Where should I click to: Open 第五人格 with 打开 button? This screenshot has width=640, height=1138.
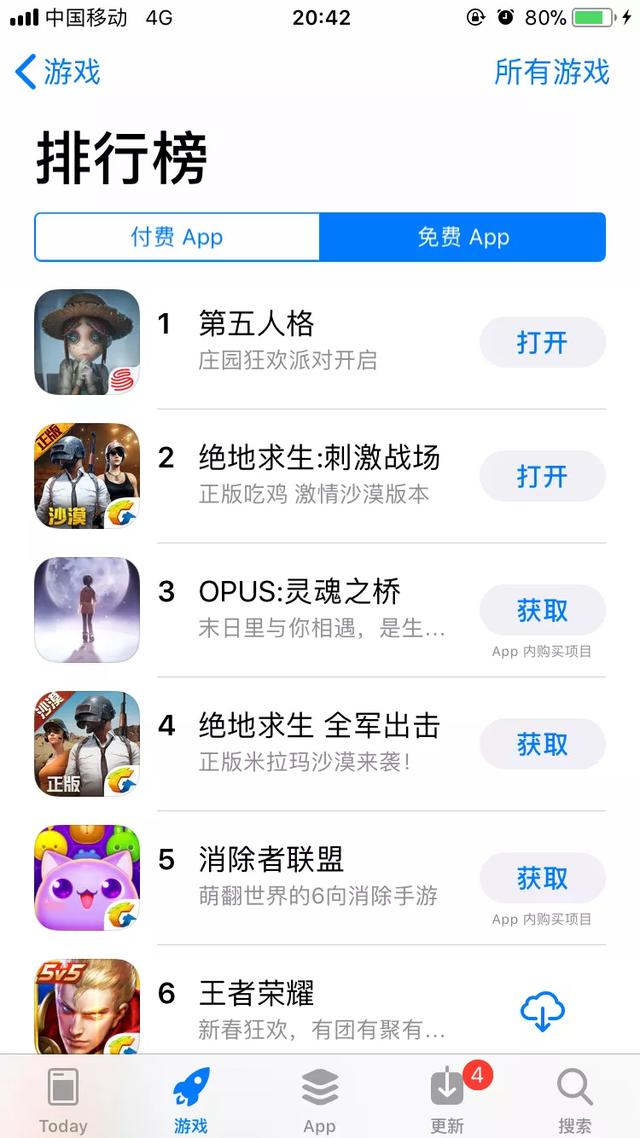pos(542,342)
